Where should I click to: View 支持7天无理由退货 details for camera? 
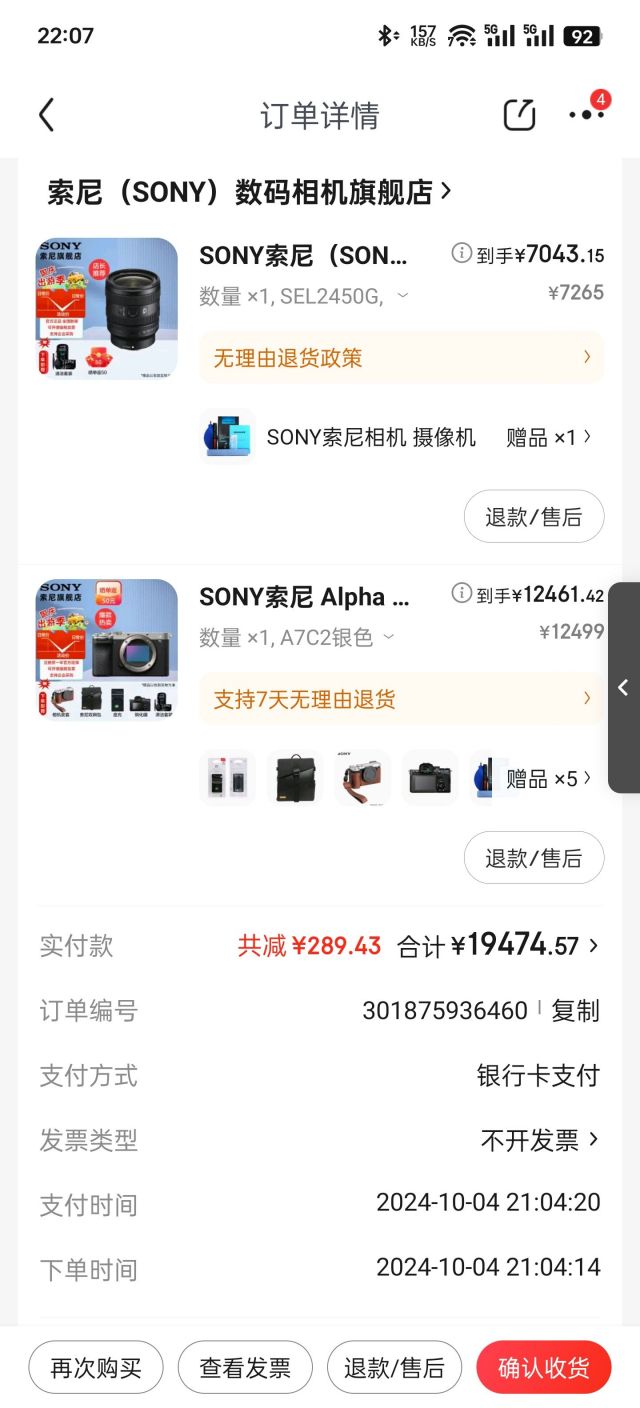point(401,699)
